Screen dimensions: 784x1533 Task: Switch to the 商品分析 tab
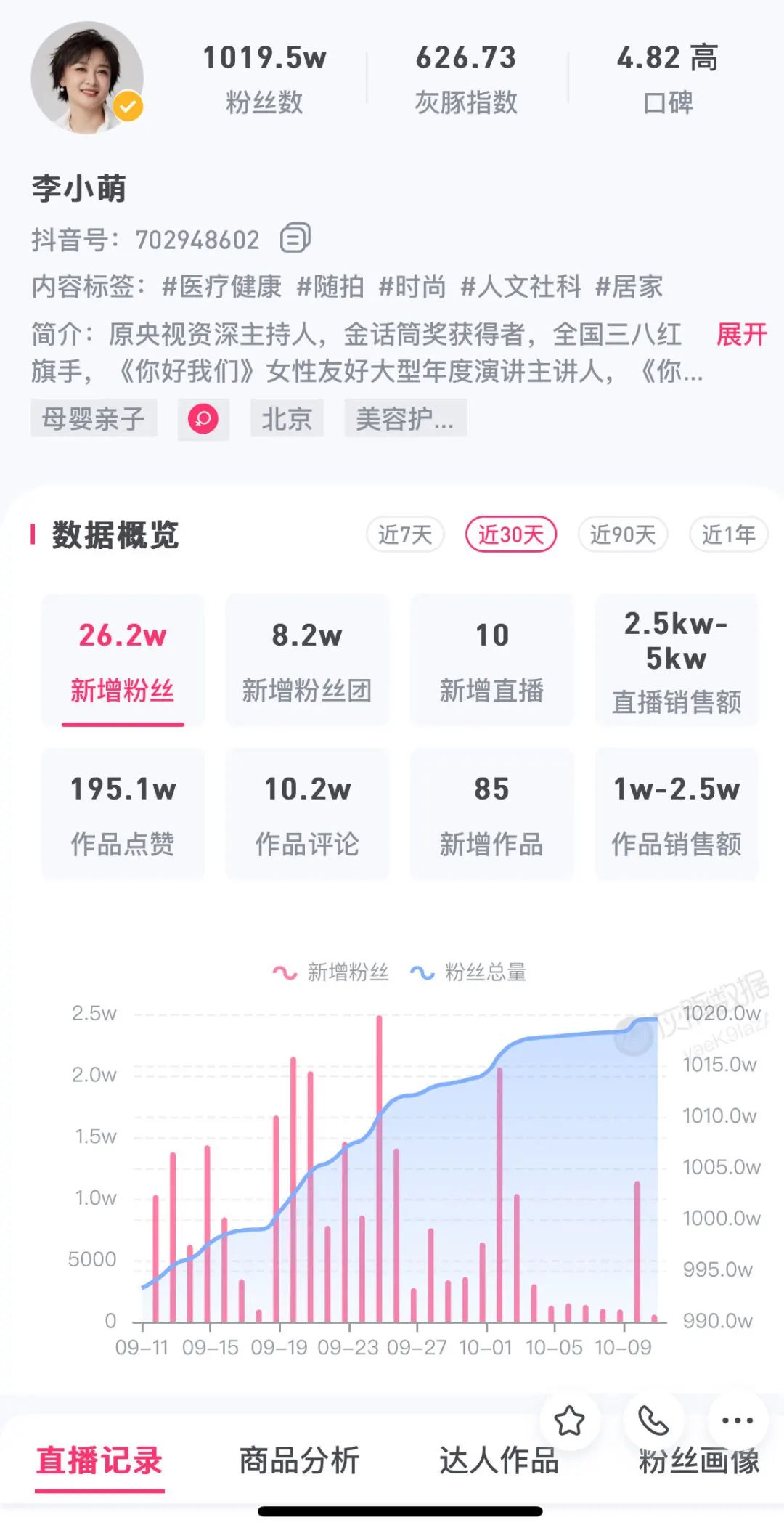tap(299, 1460)
